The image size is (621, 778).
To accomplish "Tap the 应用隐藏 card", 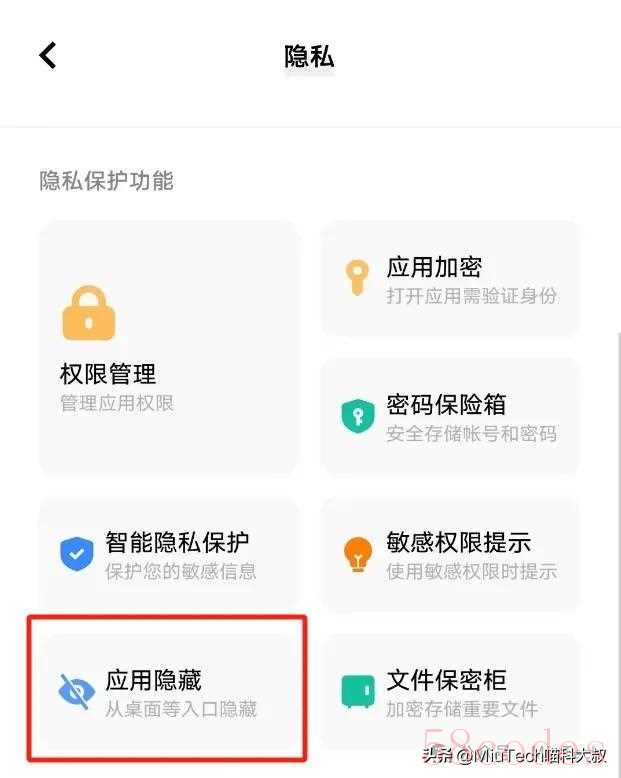I will (x=168, y=692).
